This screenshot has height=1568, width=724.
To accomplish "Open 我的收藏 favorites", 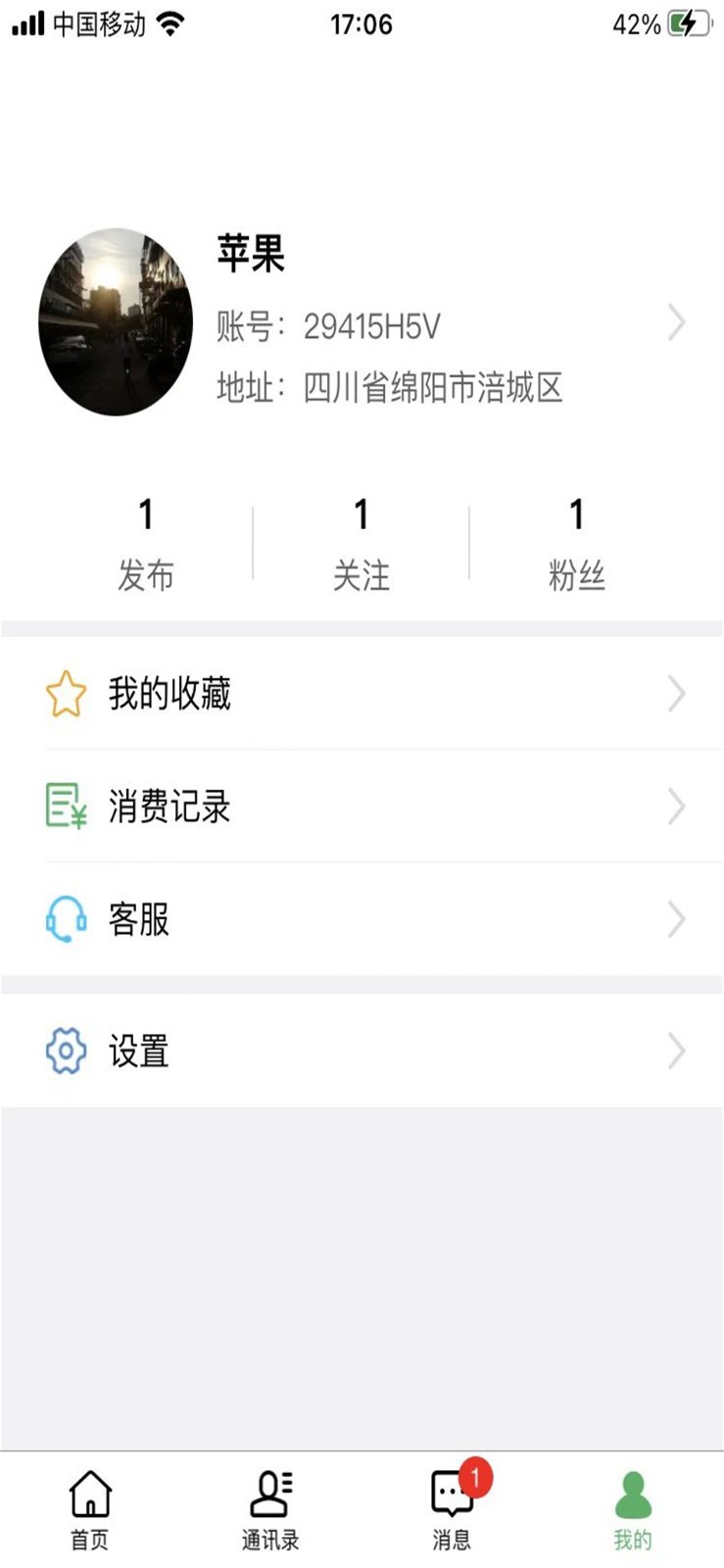I will [x=362, y=694].
